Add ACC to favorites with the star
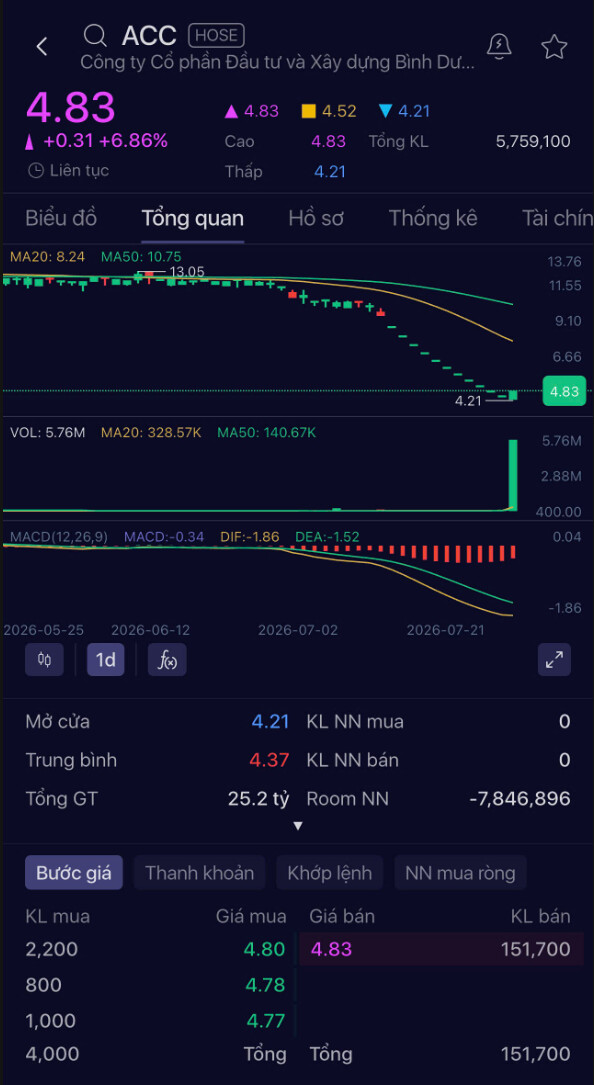 click(554, 46)
